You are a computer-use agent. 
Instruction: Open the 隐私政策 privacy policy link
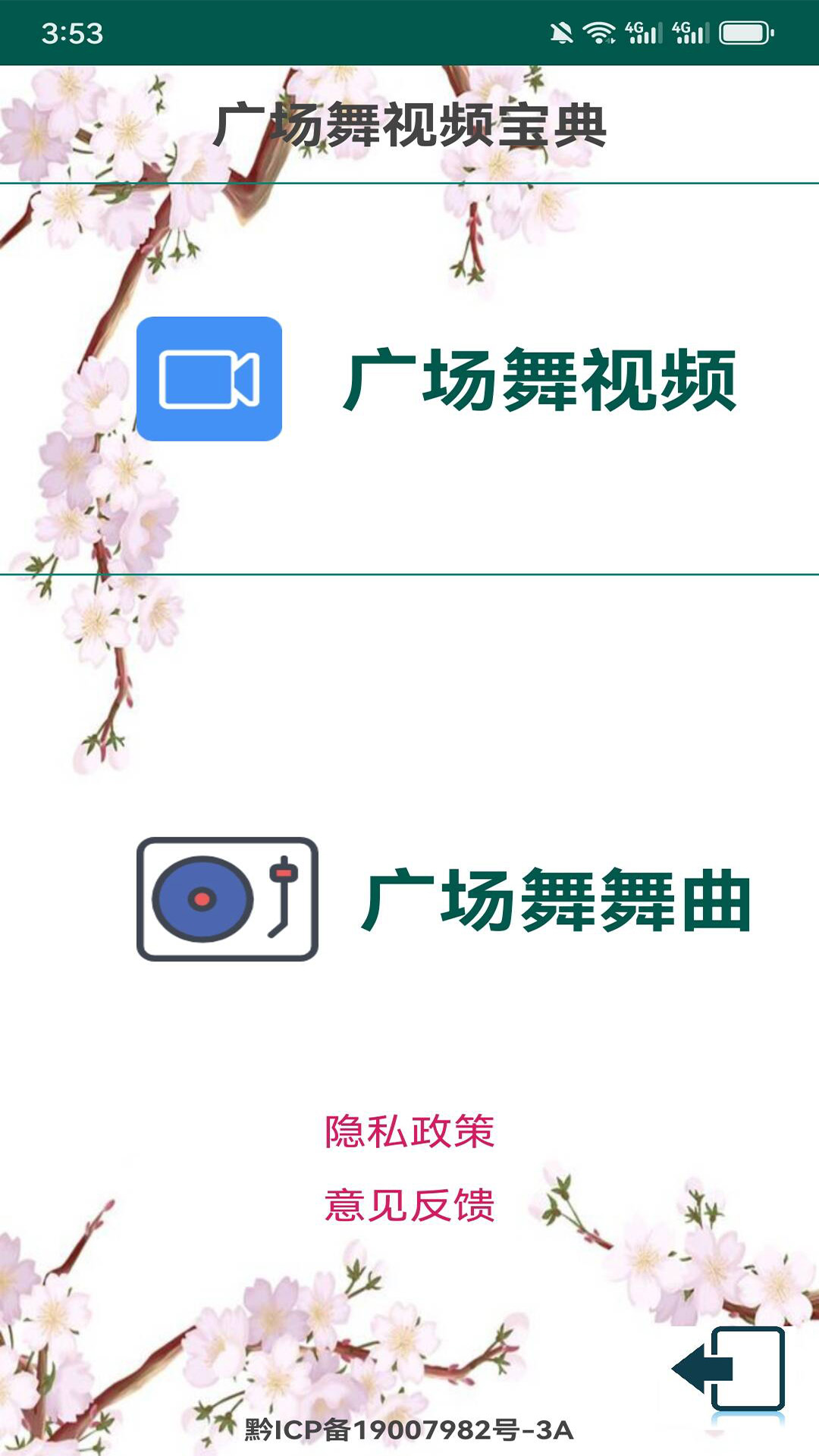(x=409, y=1131)
